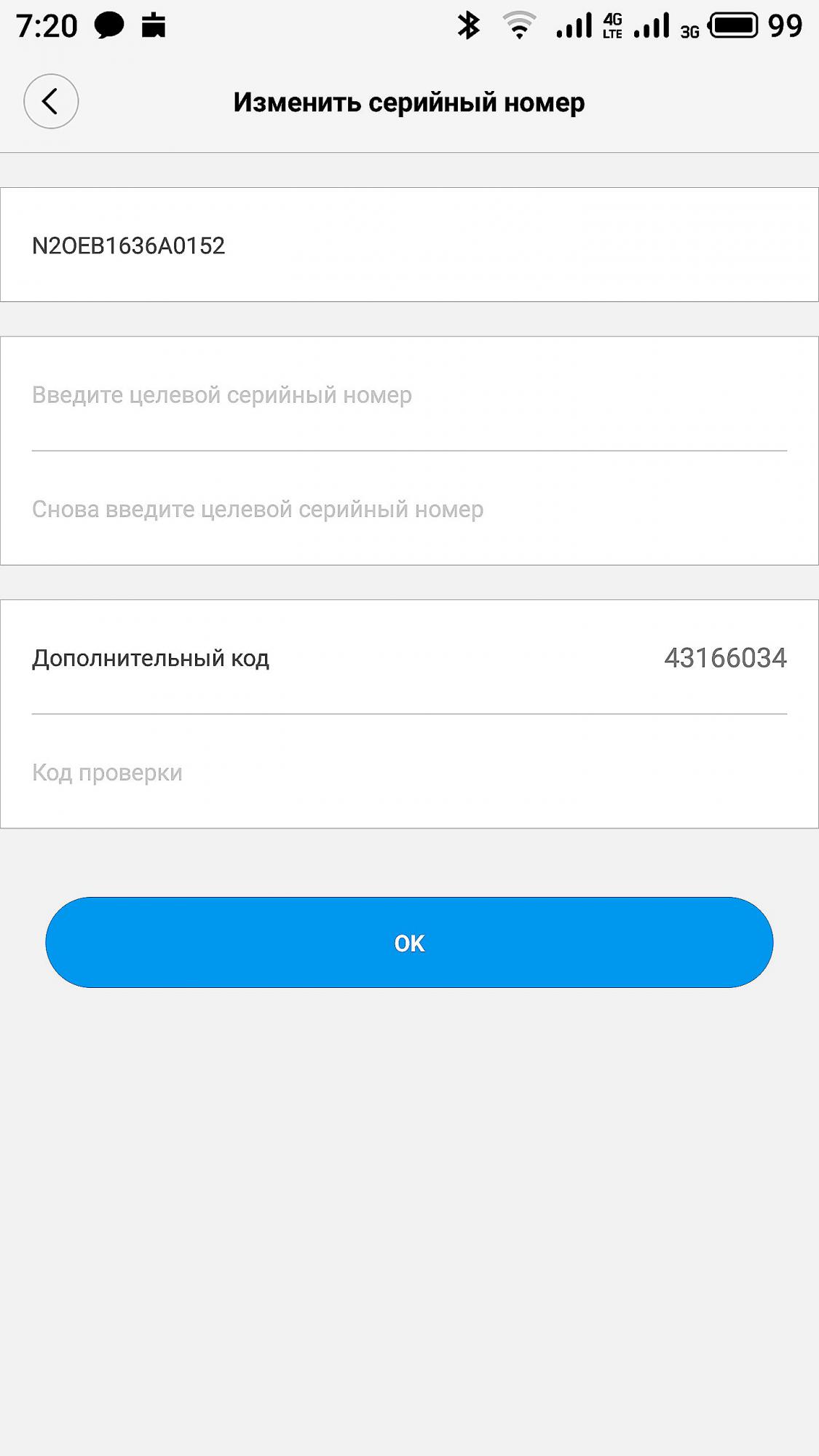Confirm with the blue OK button
Image resolution: width=819 pixels, height=1456 pixels.
coord(409,943)
